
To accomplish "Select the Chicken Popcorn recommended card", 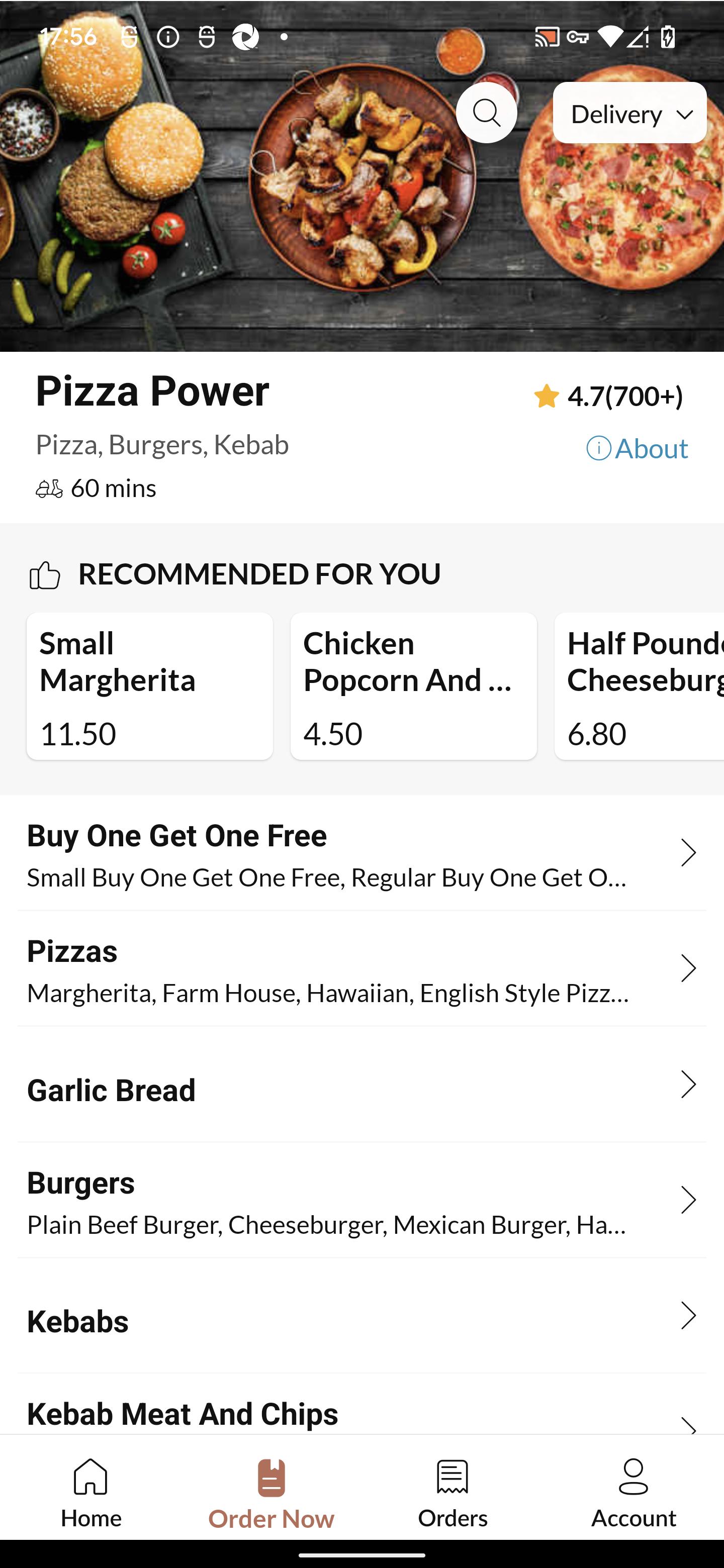I will coord(413,686).
